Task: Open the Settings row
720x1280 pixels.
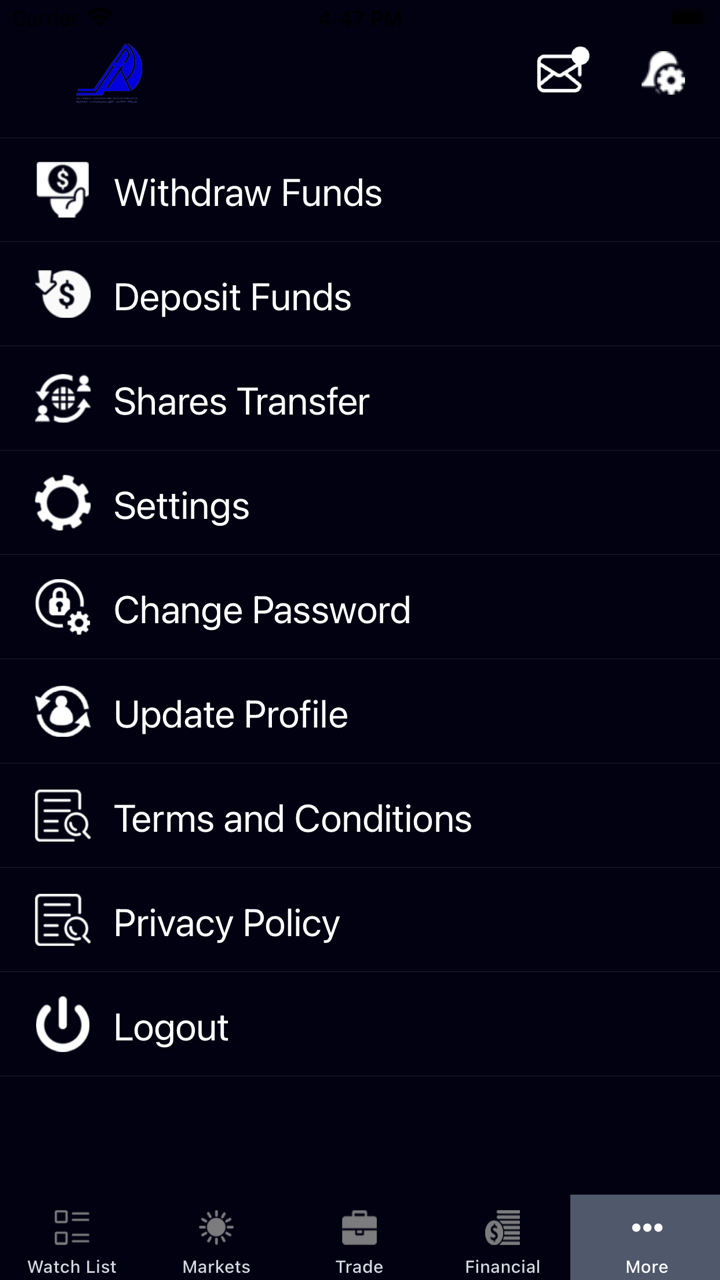Action: [181, 506]
